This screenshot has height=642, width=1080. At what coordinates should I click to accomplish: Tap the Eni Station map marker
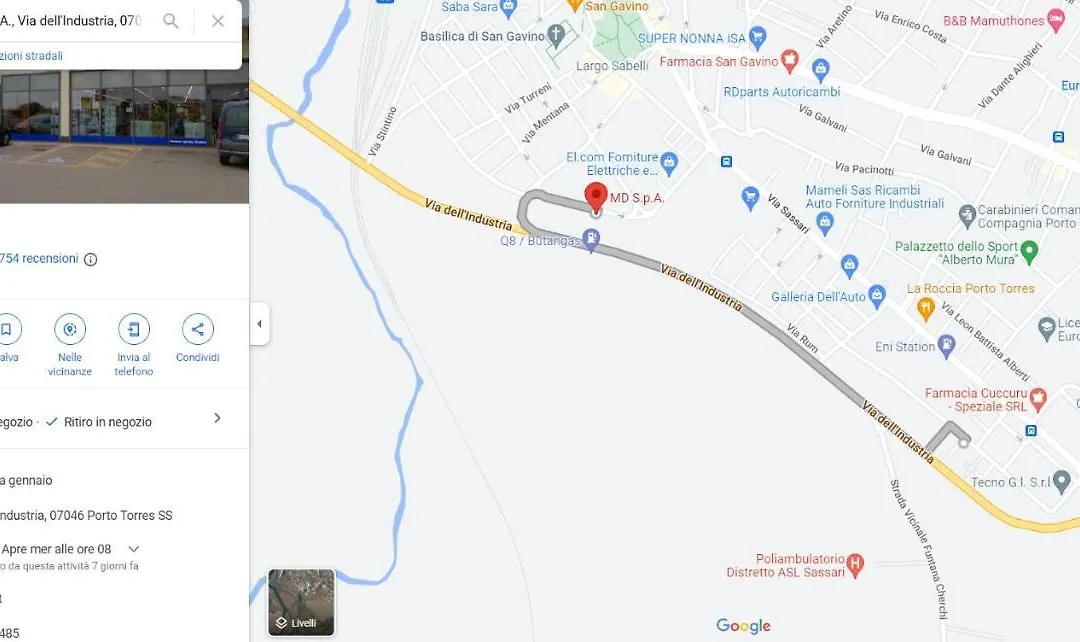click(947, 346)
